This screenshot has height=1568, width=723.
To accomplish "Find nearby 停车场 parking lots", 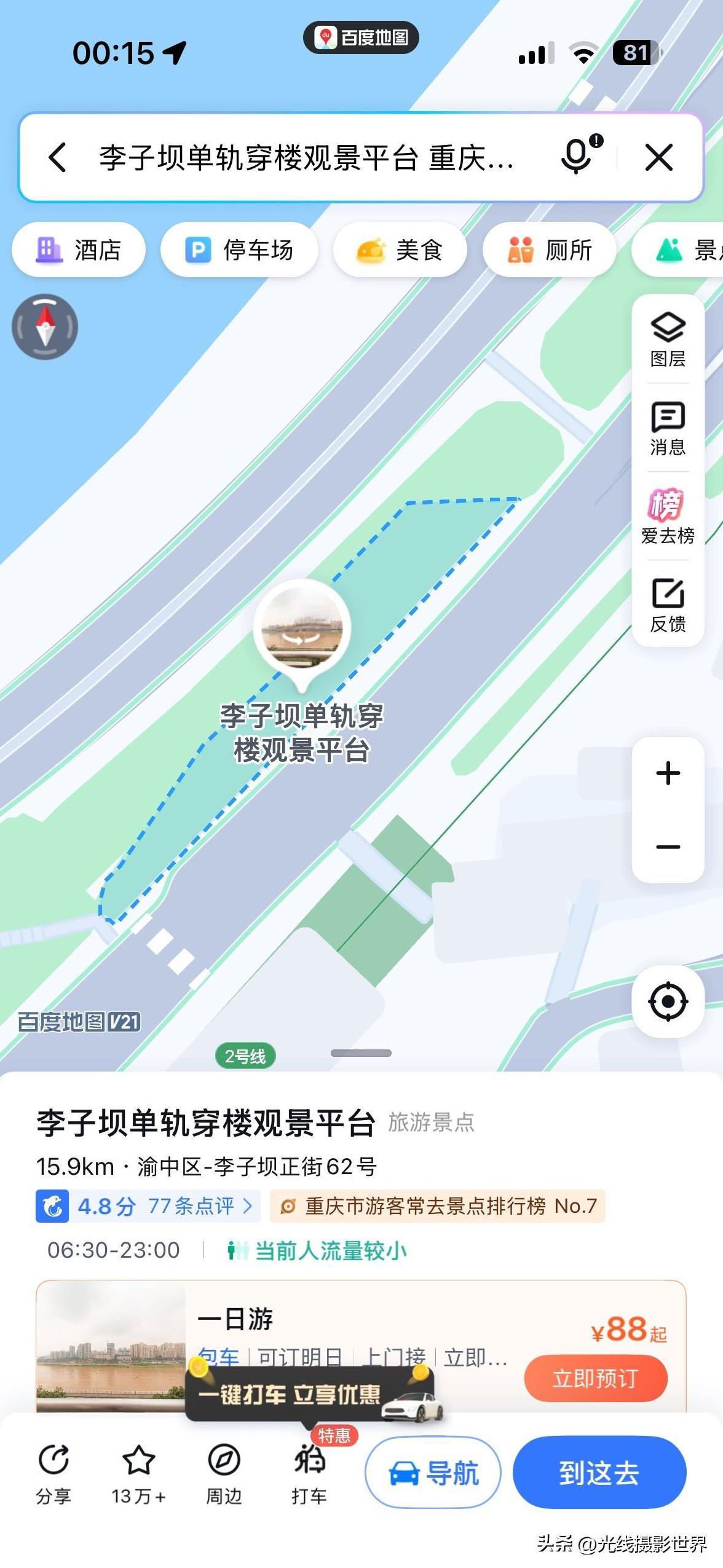I will (239, 250).
